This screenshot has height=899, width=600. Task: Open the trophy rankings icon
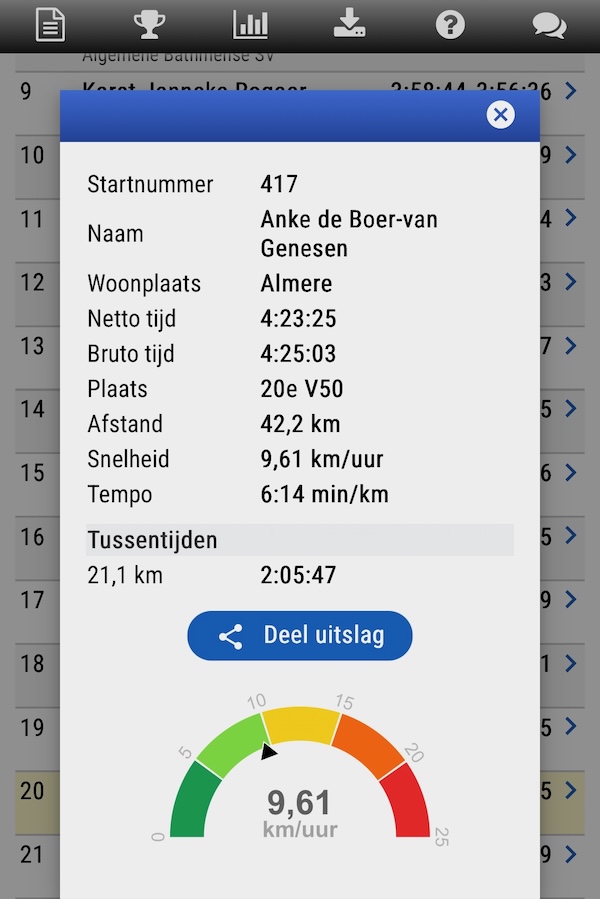[150, 25]
